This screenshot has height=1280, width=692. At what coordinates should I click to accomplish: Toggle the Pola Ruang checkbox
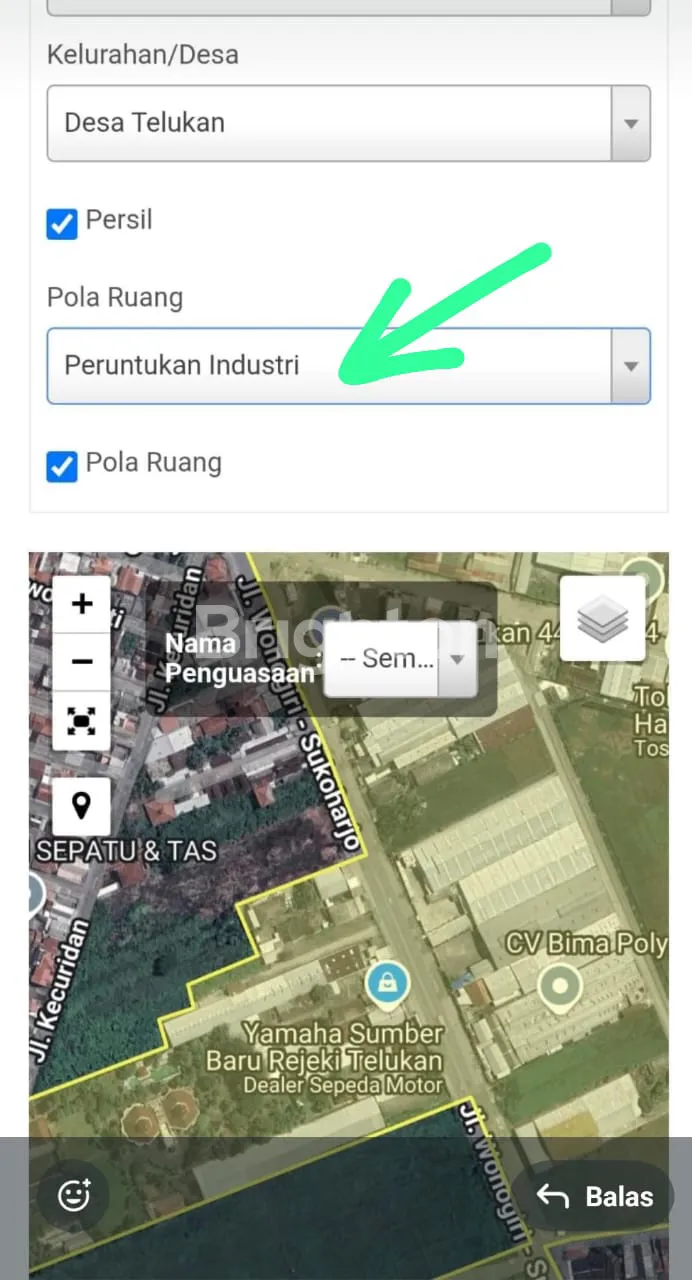coord(62,465)
